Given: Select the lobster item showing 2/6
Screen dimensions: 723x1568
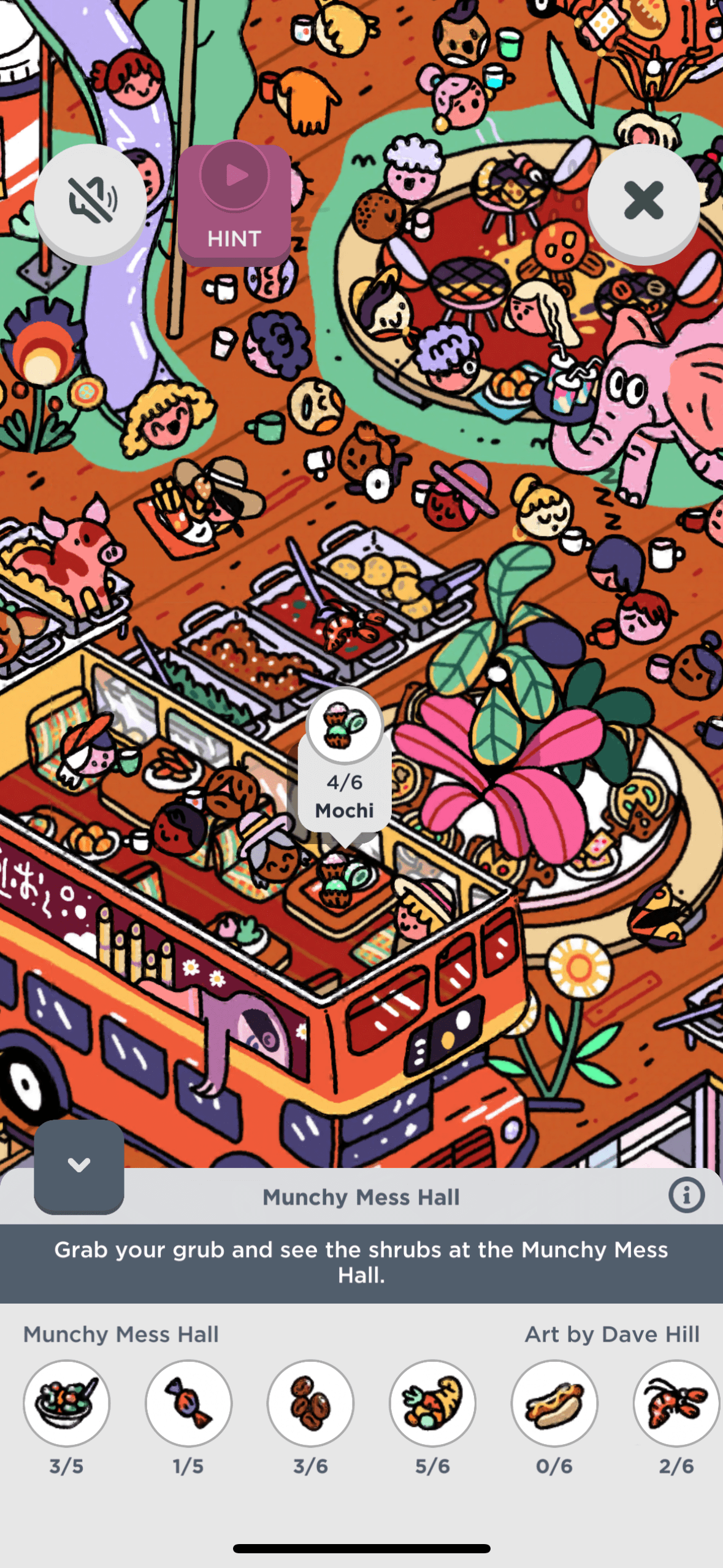Looking at the screenshot, I should [676, 1402].
